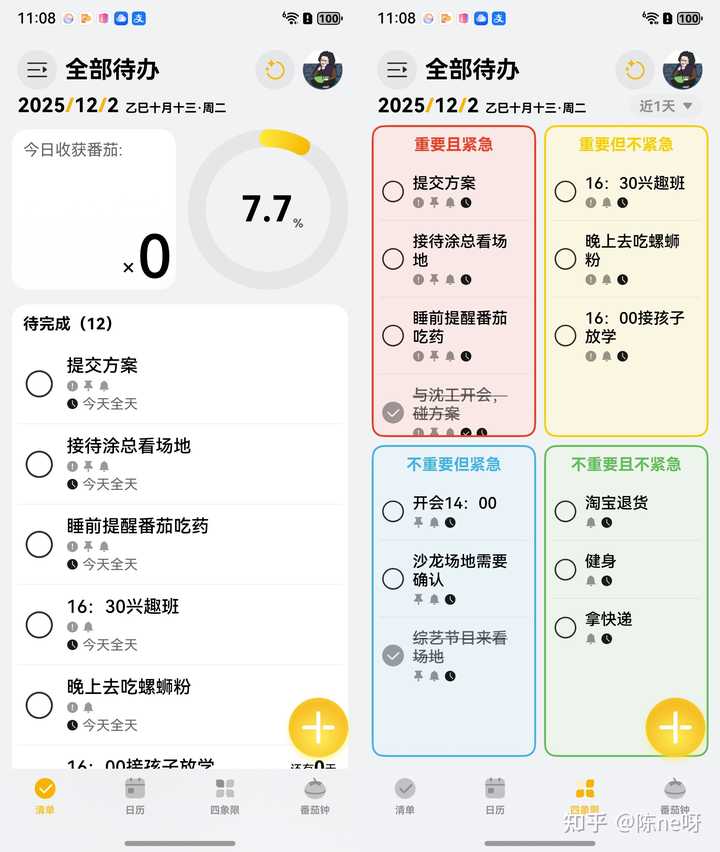The image size is (720, 852).
Task: Open 日历 tab from the 清单 screen
Action: pos(134,795)
